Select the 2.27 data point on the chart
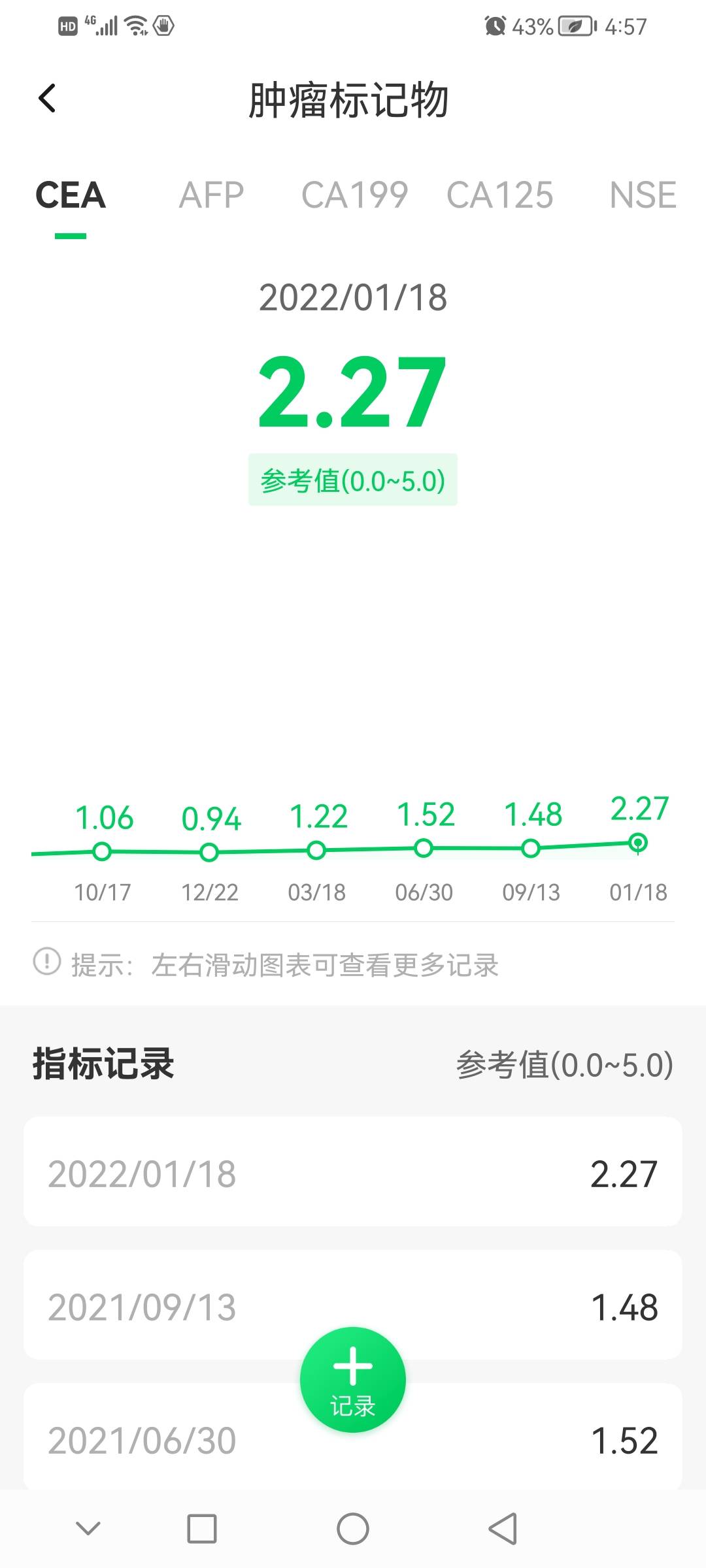Screen dimensions: 706x1568 pos(636,843)
